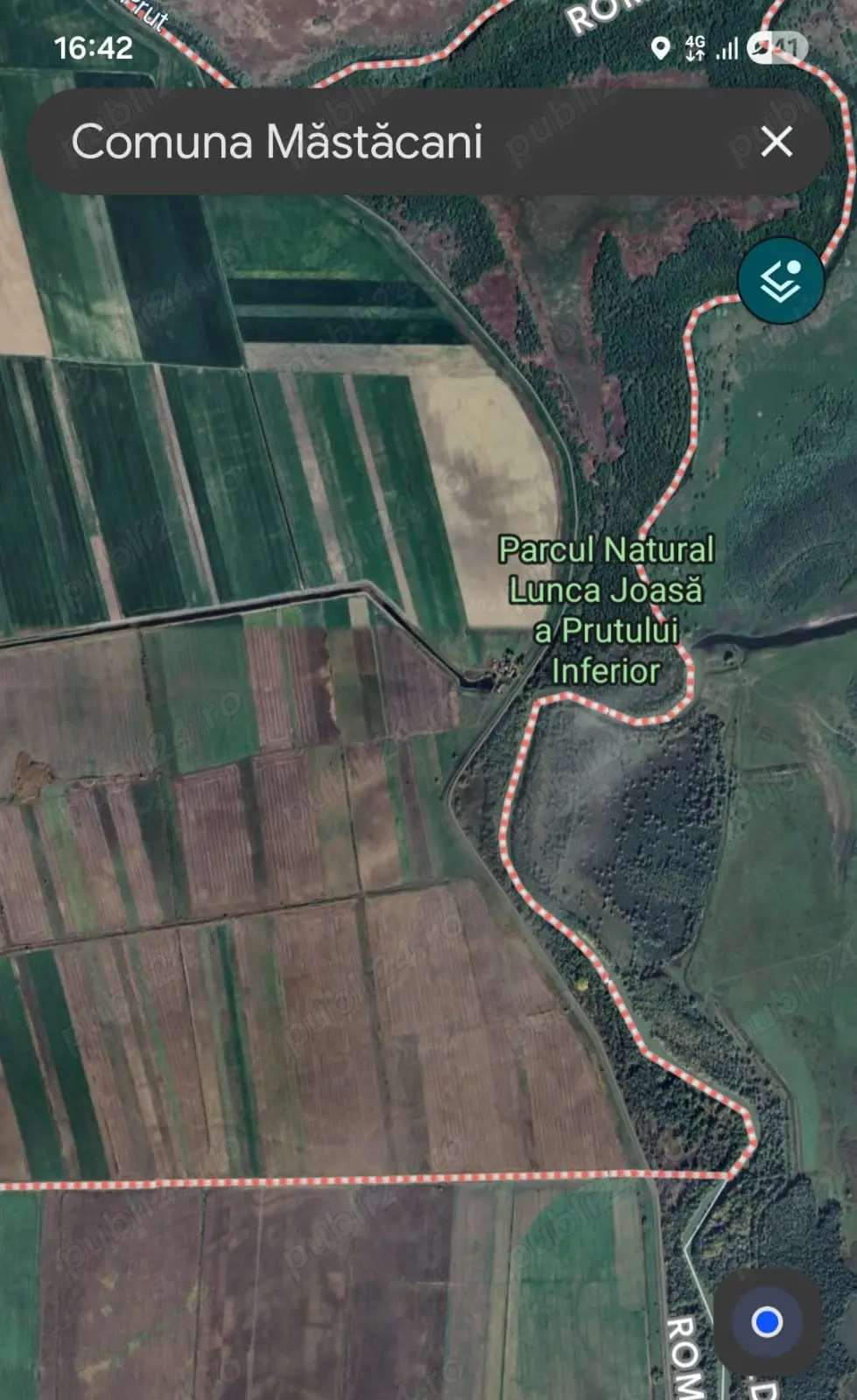This screenshot has width=857, height=1400.
Task: Select the Parcul Natural Lunca Joasă label
Action: click(608, 612)
